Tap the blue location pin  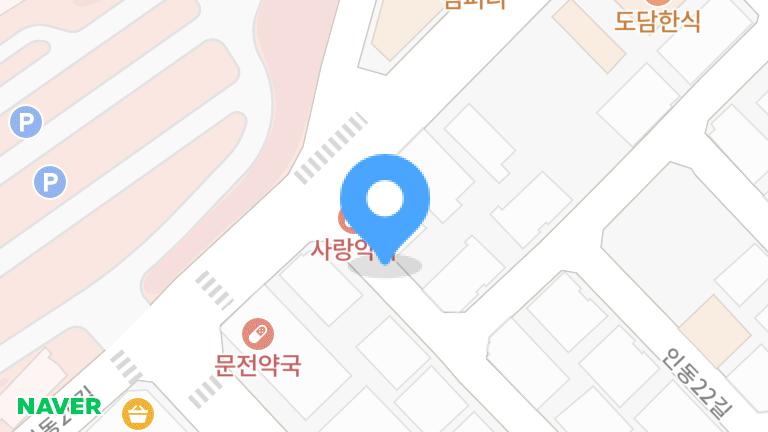point(385,201)
